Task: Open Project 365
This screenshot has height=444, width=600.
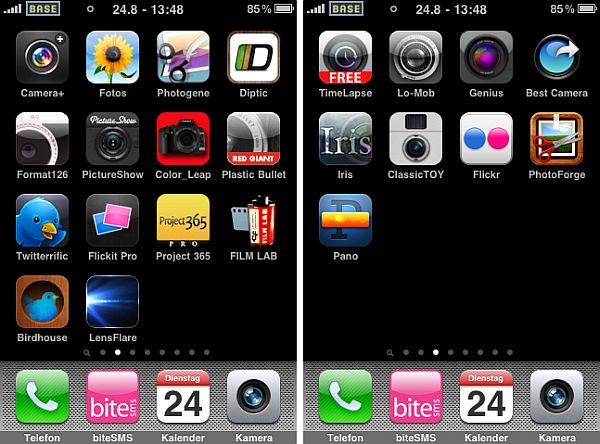Action: pyautogui.click(x=183, y=220)
